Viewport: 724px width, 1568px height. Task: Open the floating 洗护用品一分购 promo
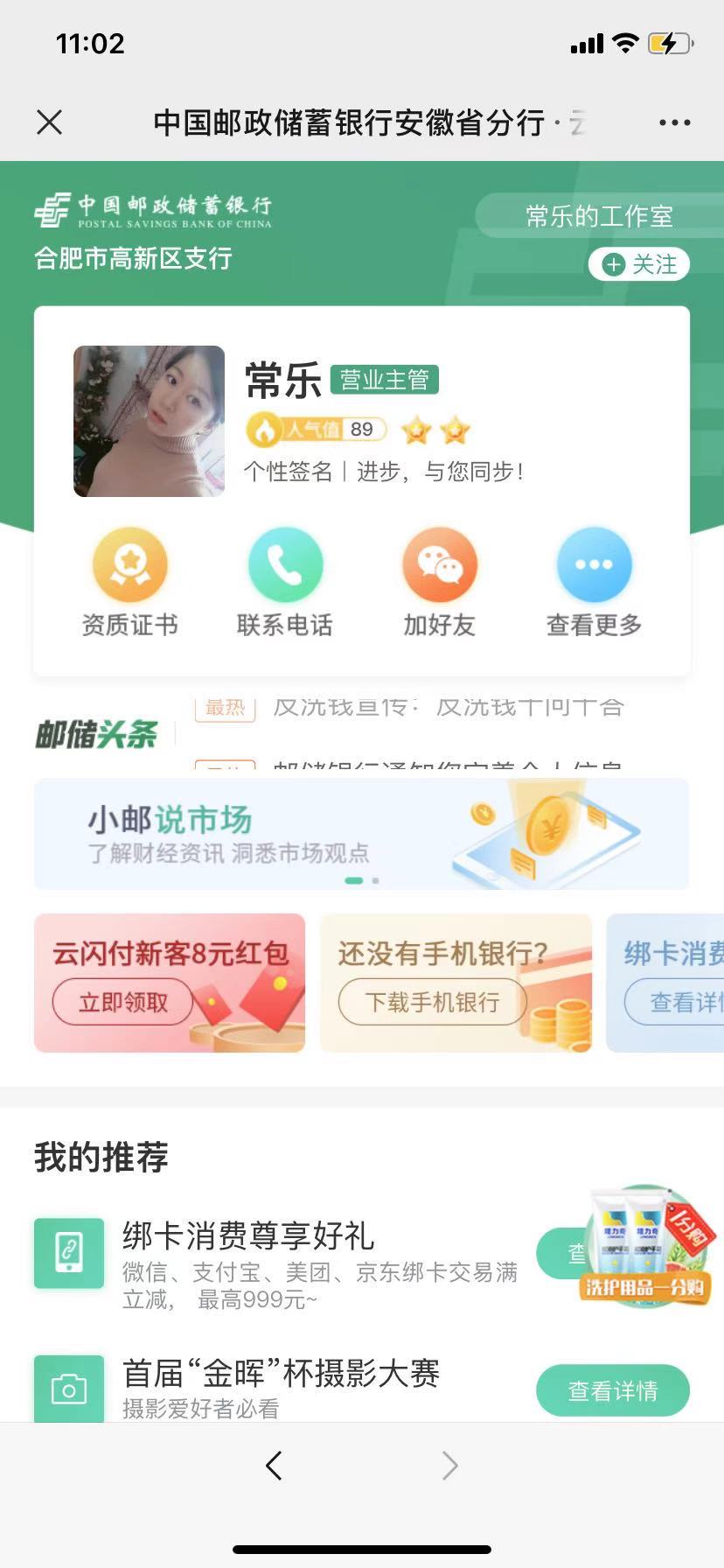pyautogui.click(x=647, y=1249)
